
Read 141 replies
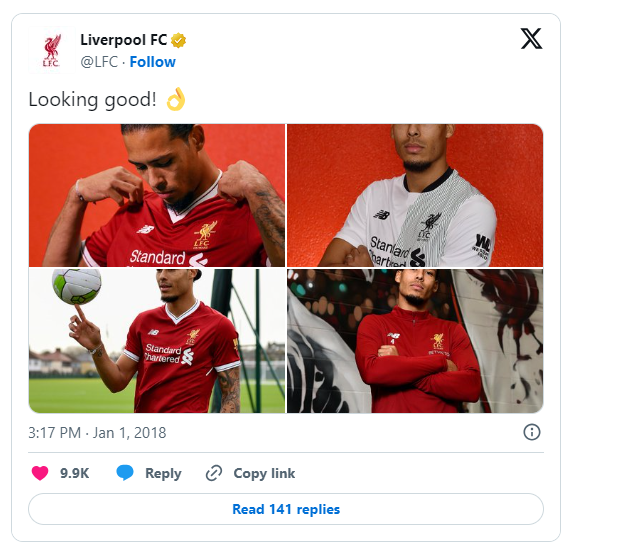[x=286, y=509]
